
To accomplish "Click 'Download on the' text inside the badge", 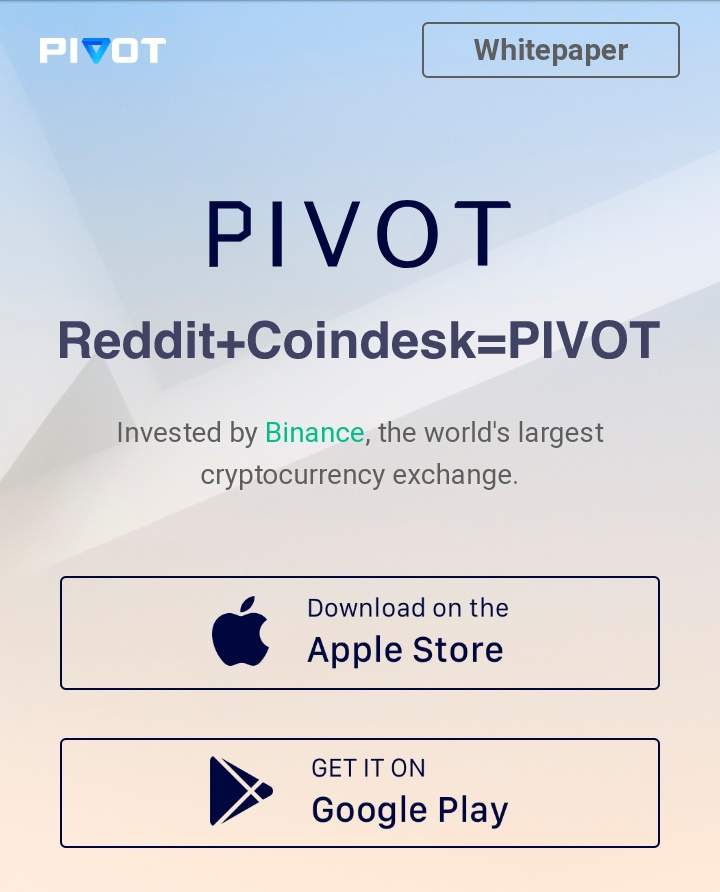I will click(x=407, y=608).
